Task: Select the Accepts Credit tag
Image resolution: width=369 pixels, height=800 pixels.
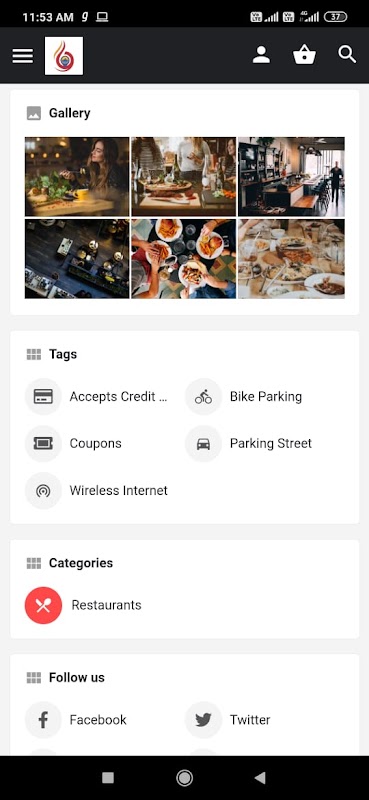Action: pyautogui.click(x=97, y=396)
